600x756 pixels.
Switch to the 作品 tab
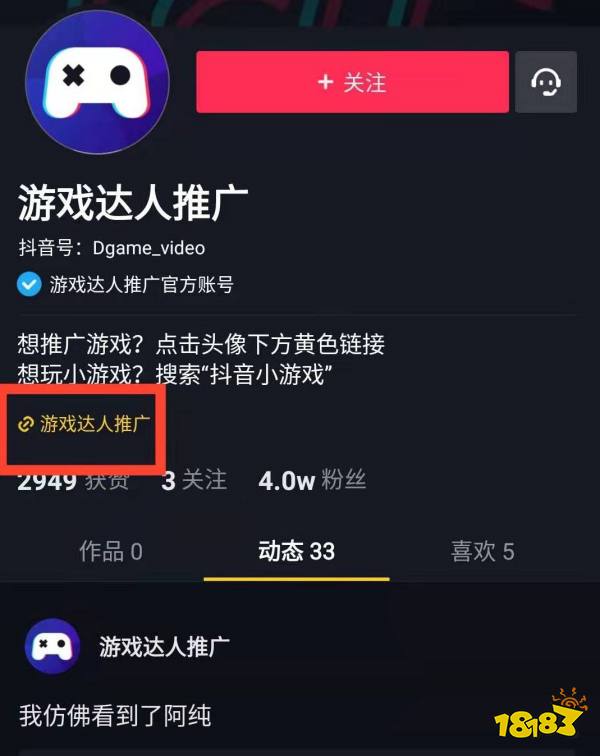(111, 551)
